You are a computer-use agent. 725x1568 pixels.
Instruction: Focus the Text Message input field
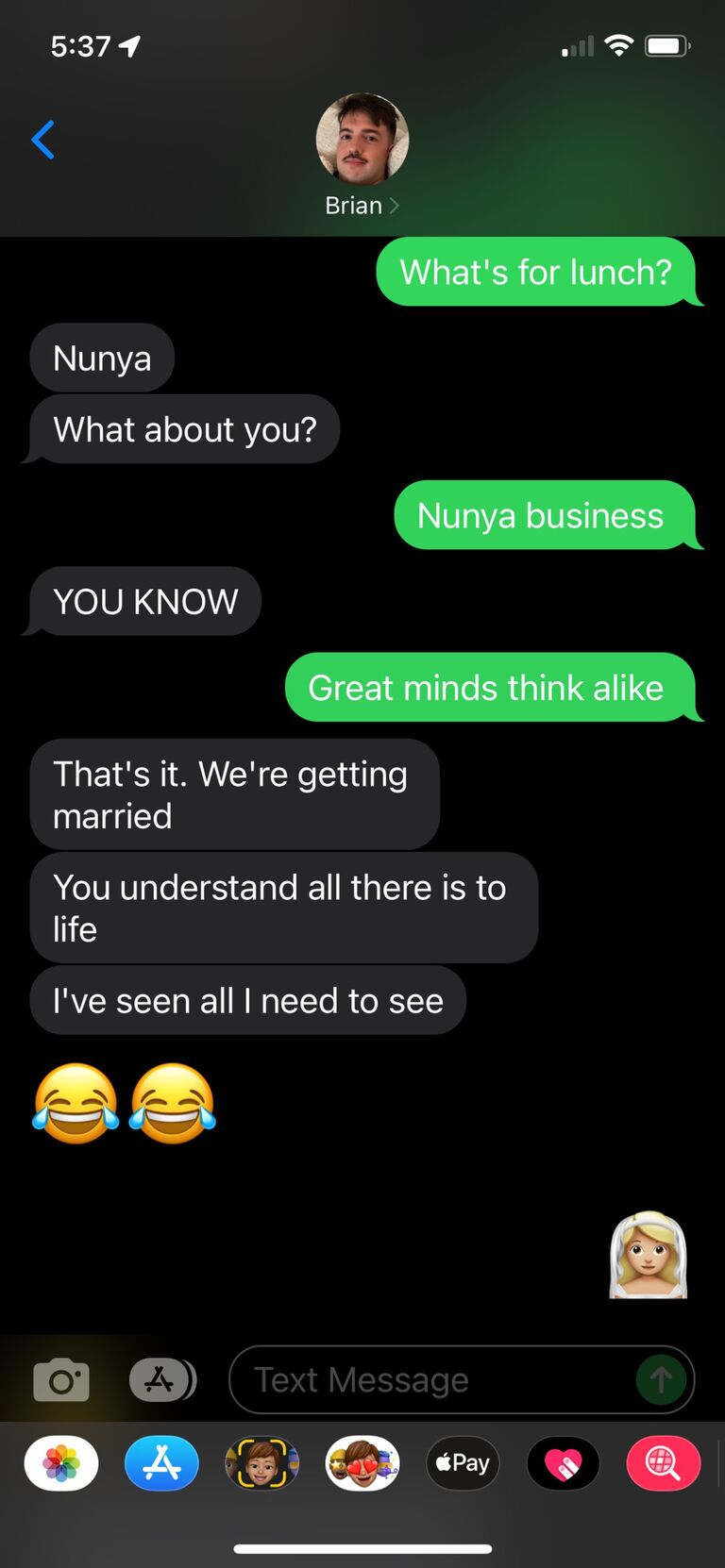[x=434, y=1380]
